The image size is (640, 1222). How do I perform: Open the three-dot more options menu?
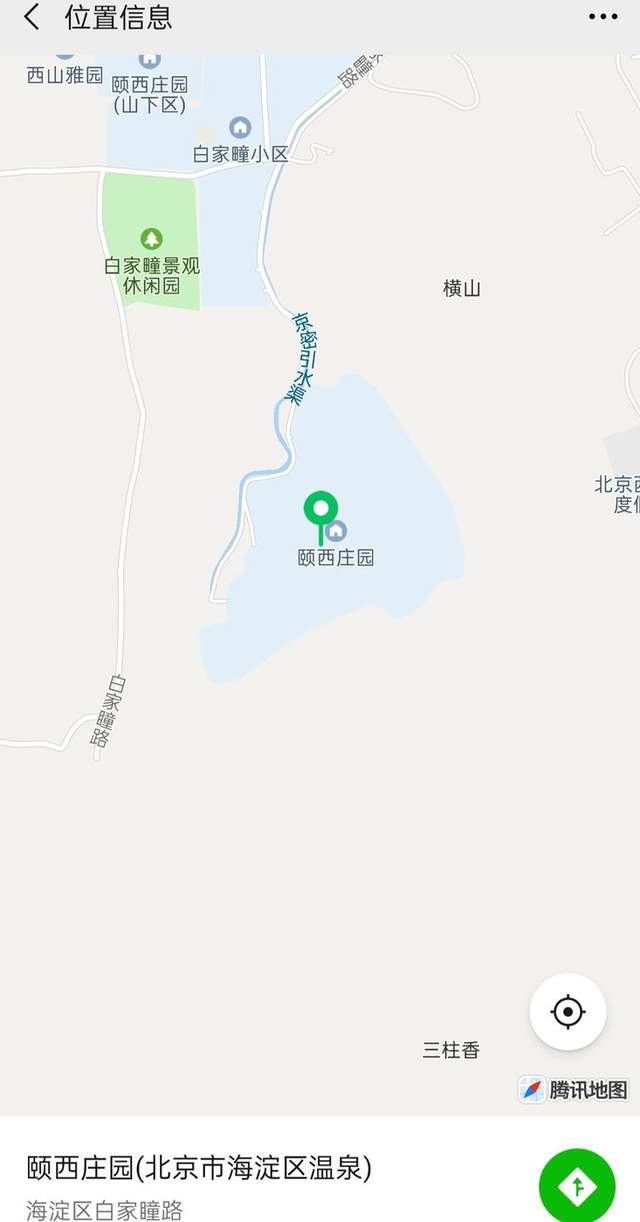click(603, 17)
